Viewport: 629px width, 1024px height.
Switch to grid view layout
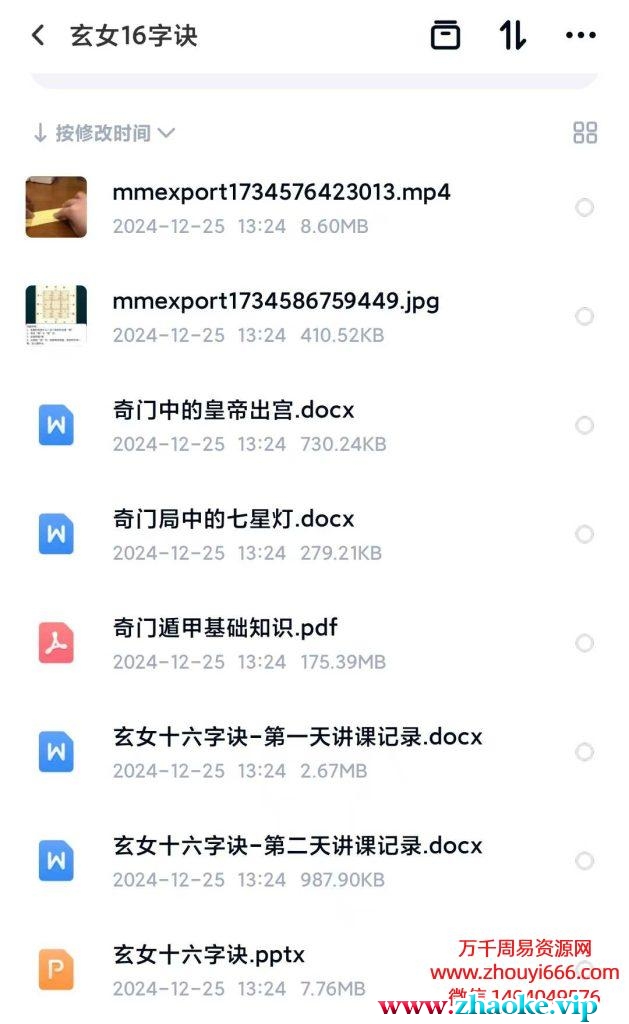(x=585, y=133)
